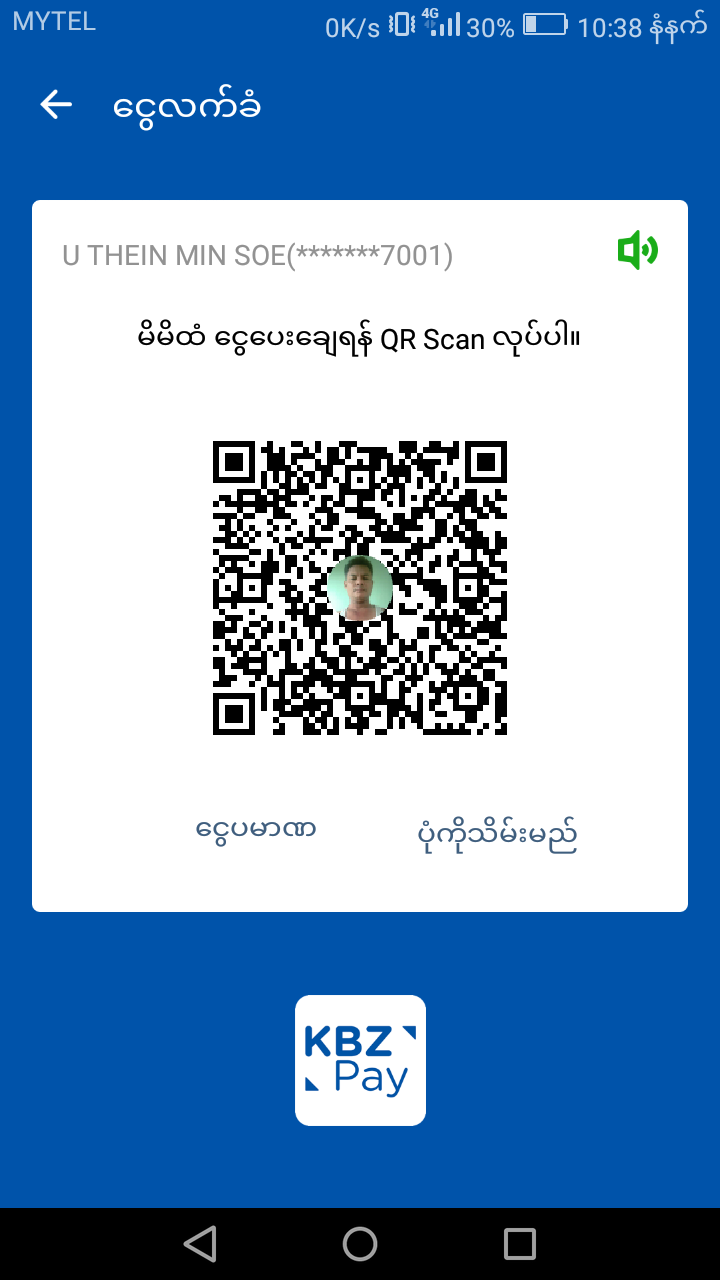Open the recent apps overview
This screenshot has width=720, height=1280.
(520, 1244)
